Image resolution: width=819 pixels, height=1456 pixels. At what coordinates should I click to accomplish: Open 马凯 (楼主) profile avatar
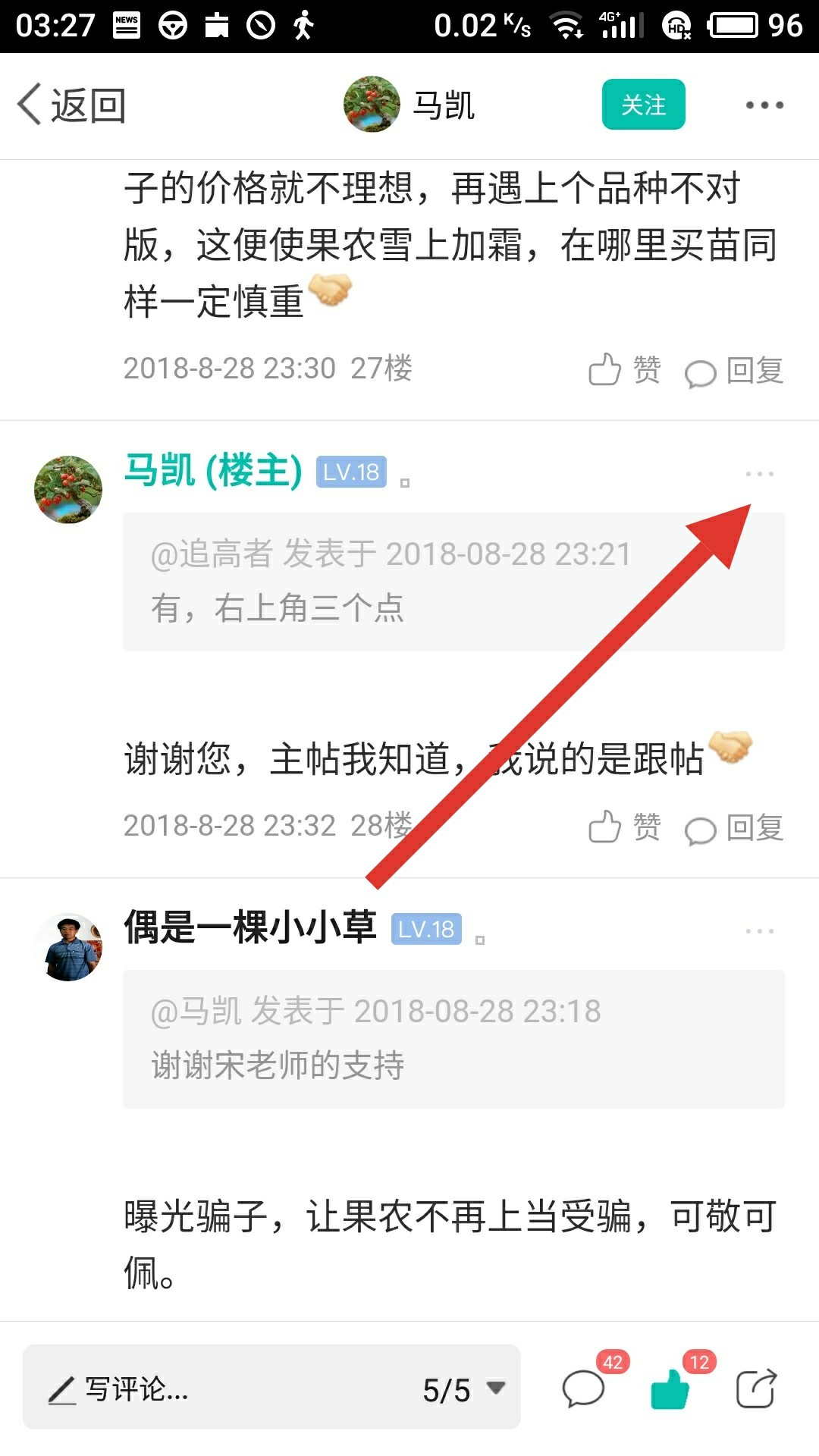[68, 489]
